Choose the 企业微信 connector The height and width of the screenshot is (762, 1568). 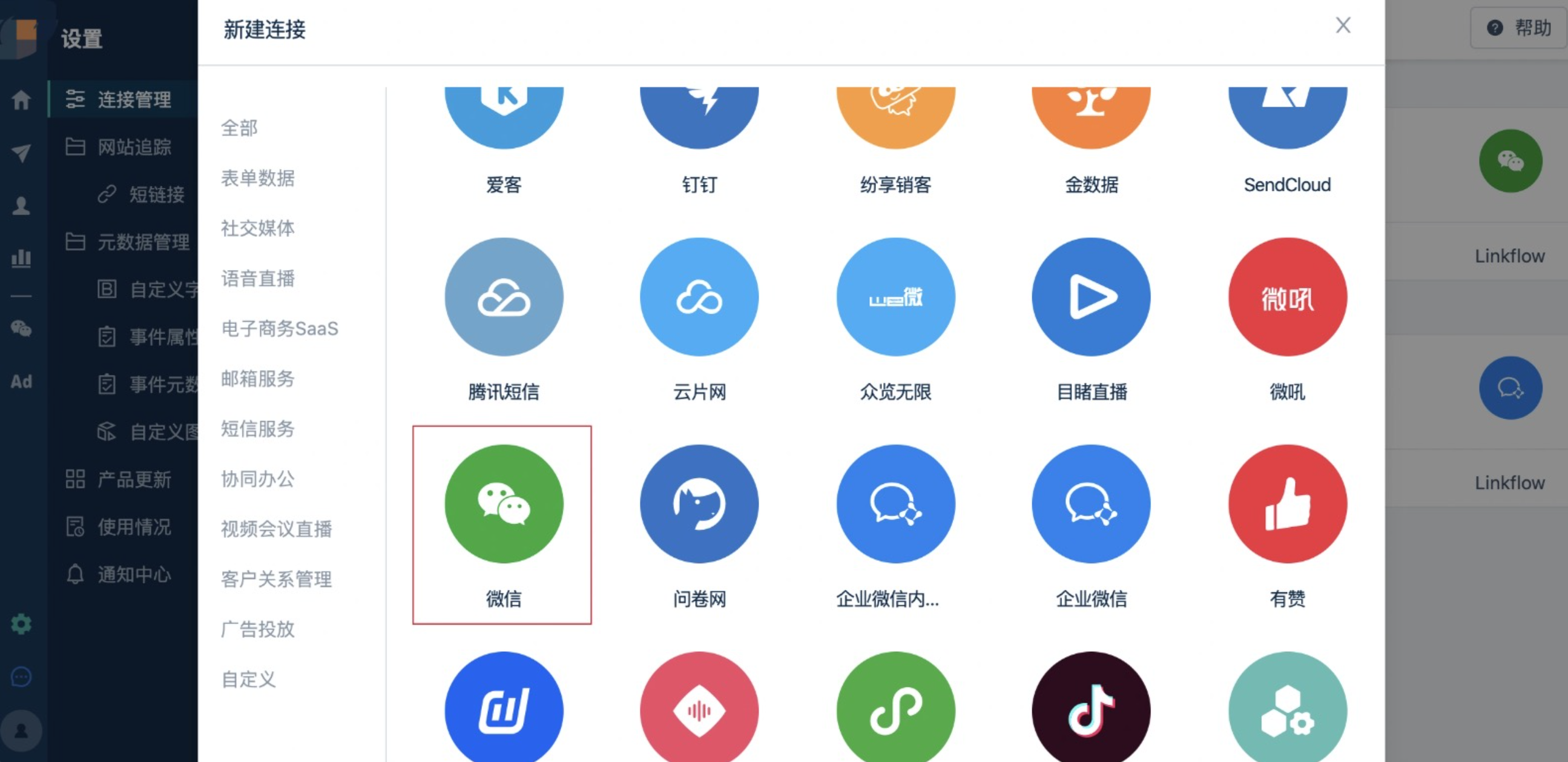pyautogui.click(x=1090, y=505)
